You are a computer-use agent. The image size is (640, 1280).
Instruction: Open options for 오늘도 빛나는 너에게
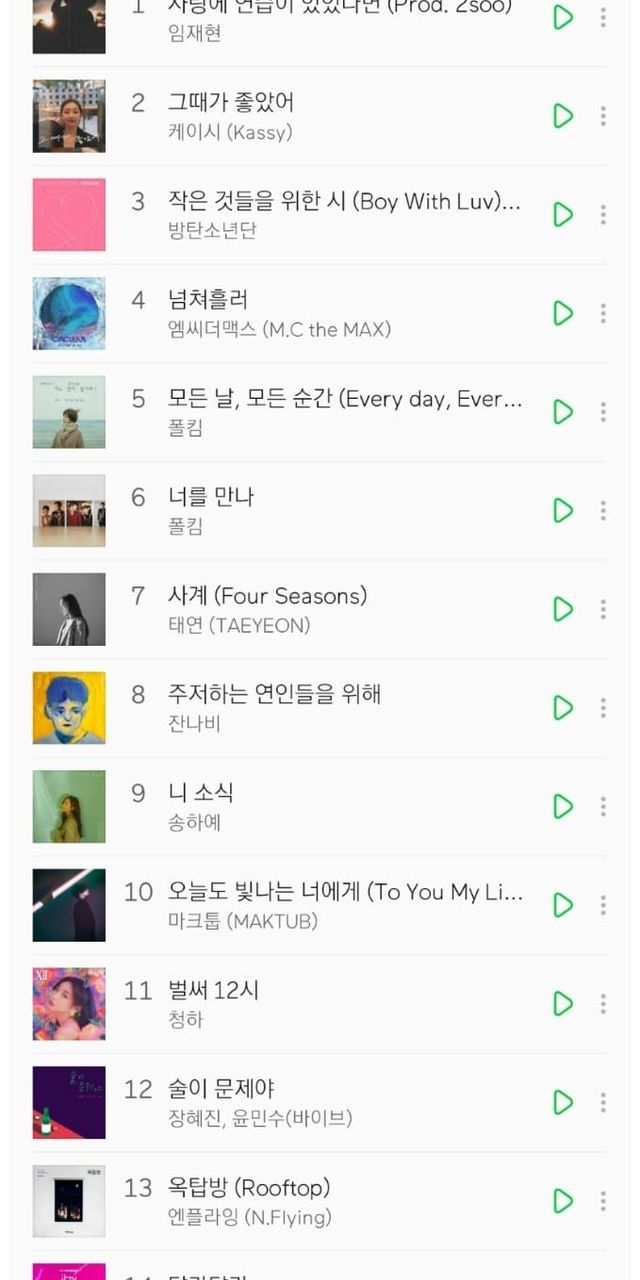pyautogui.click(x=603, y=905)
